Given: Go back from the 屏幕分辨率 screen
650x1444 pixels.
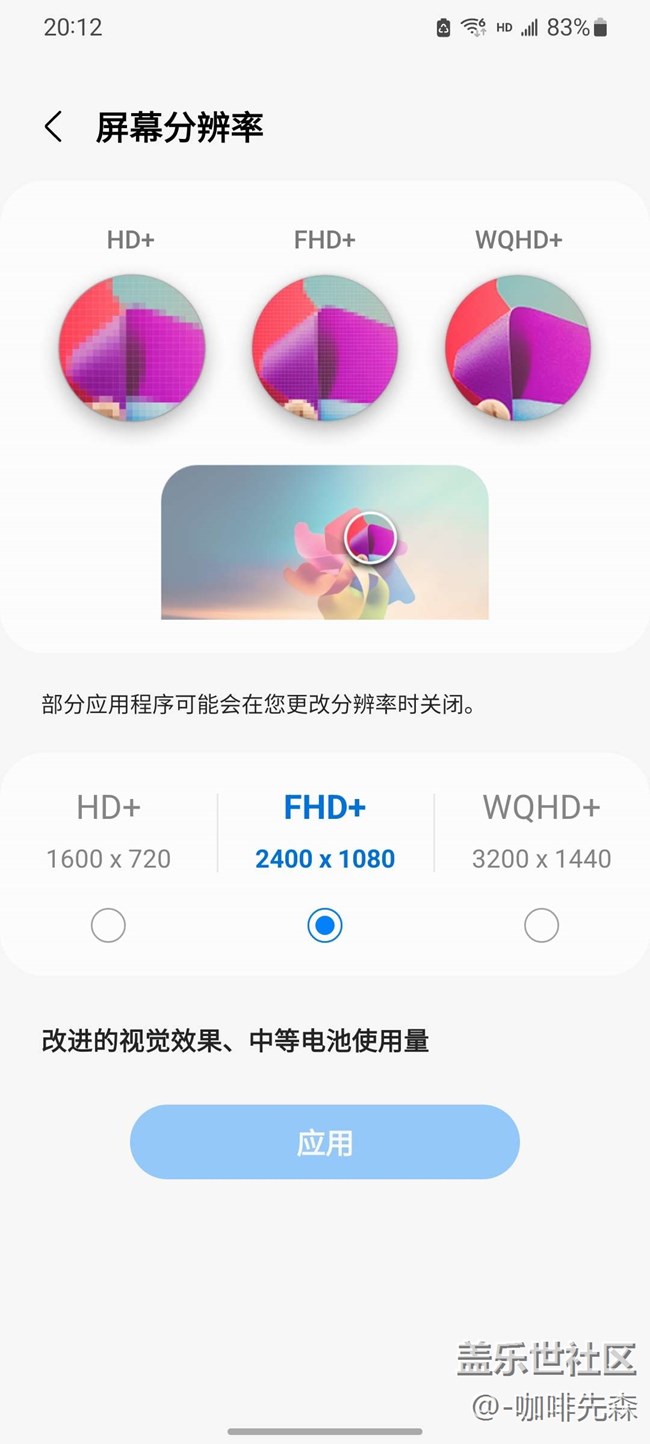Looking at the screenshot, I should (53, 127).
